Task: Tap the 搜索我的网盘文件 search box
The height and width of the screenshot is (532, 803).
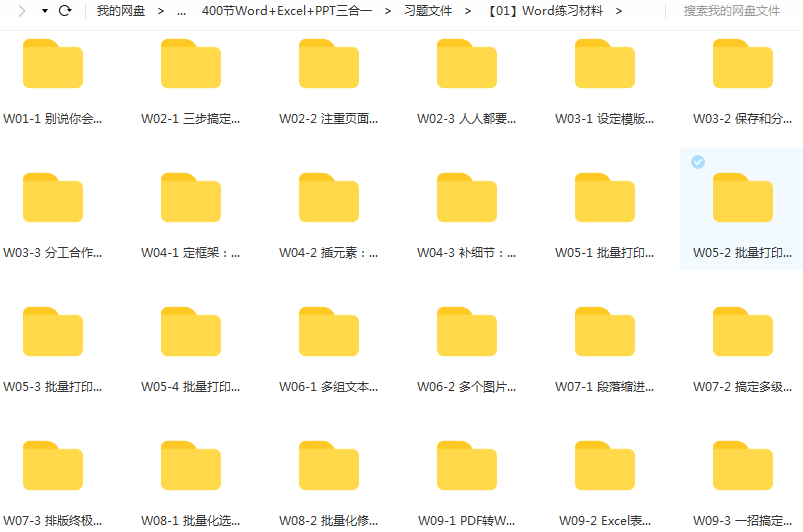Action: 732,11
